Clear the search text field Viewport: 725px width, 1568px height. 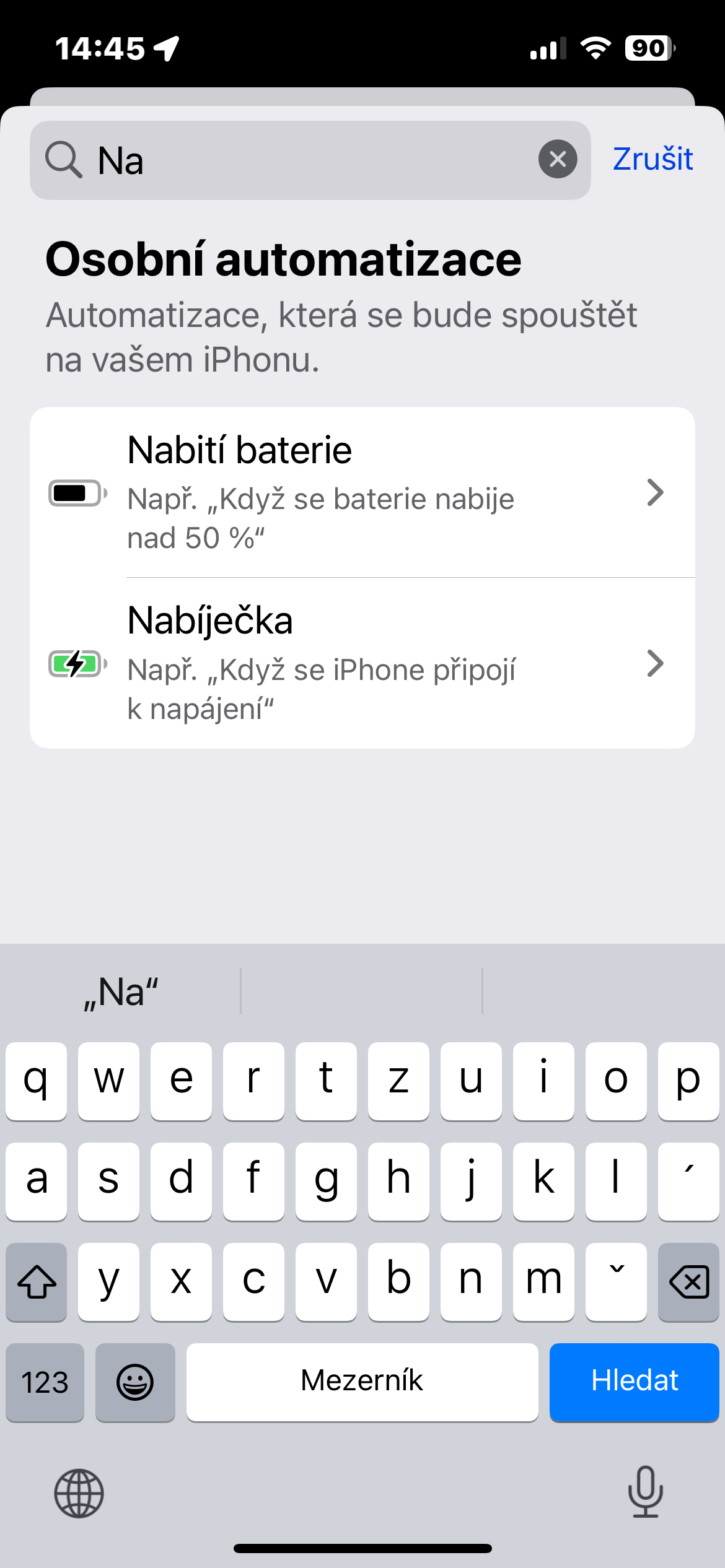click(x=557, y=160)
